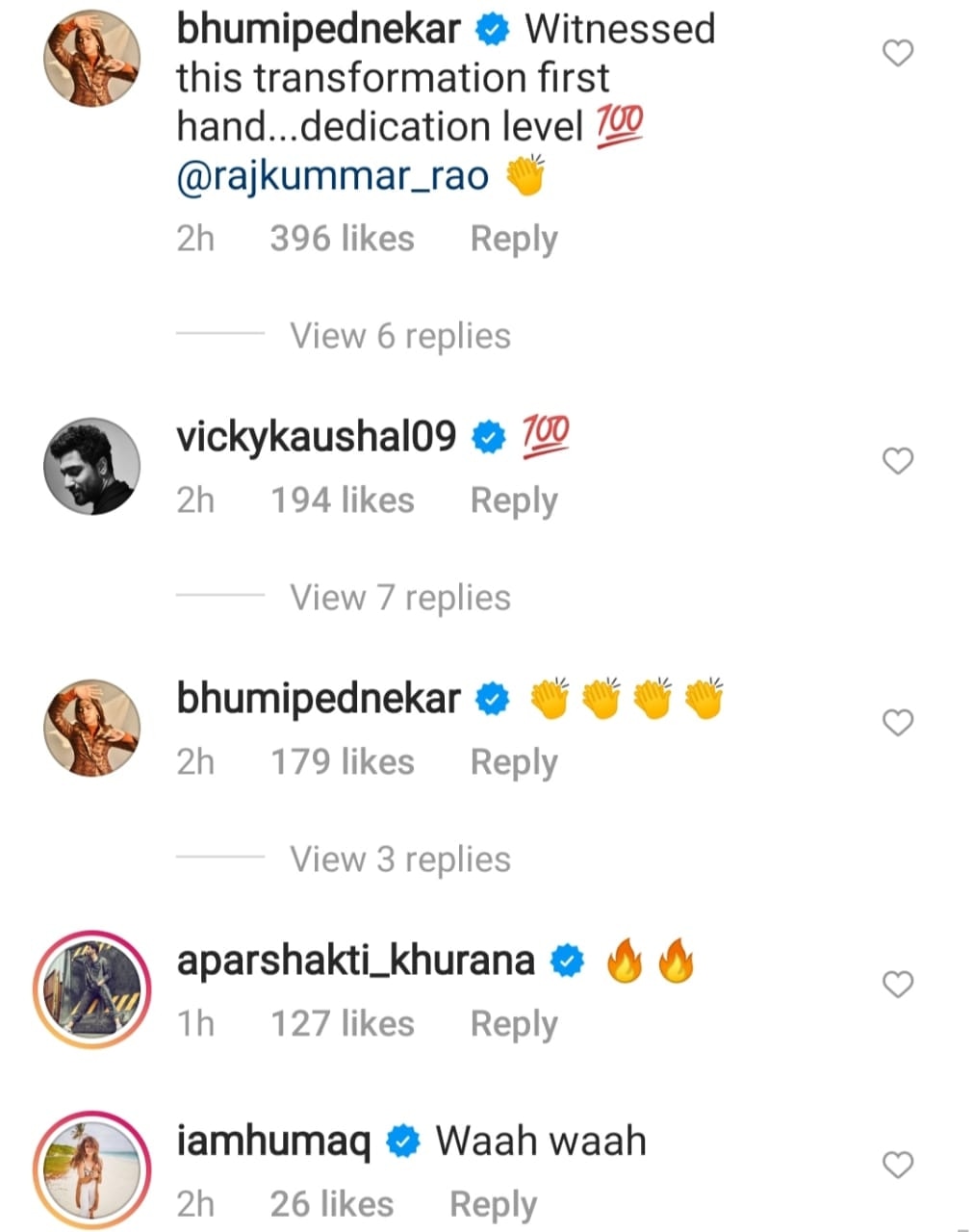Reply to iamhumaq's comment
The image size is (973, 1232).
tap(493, 1205)
